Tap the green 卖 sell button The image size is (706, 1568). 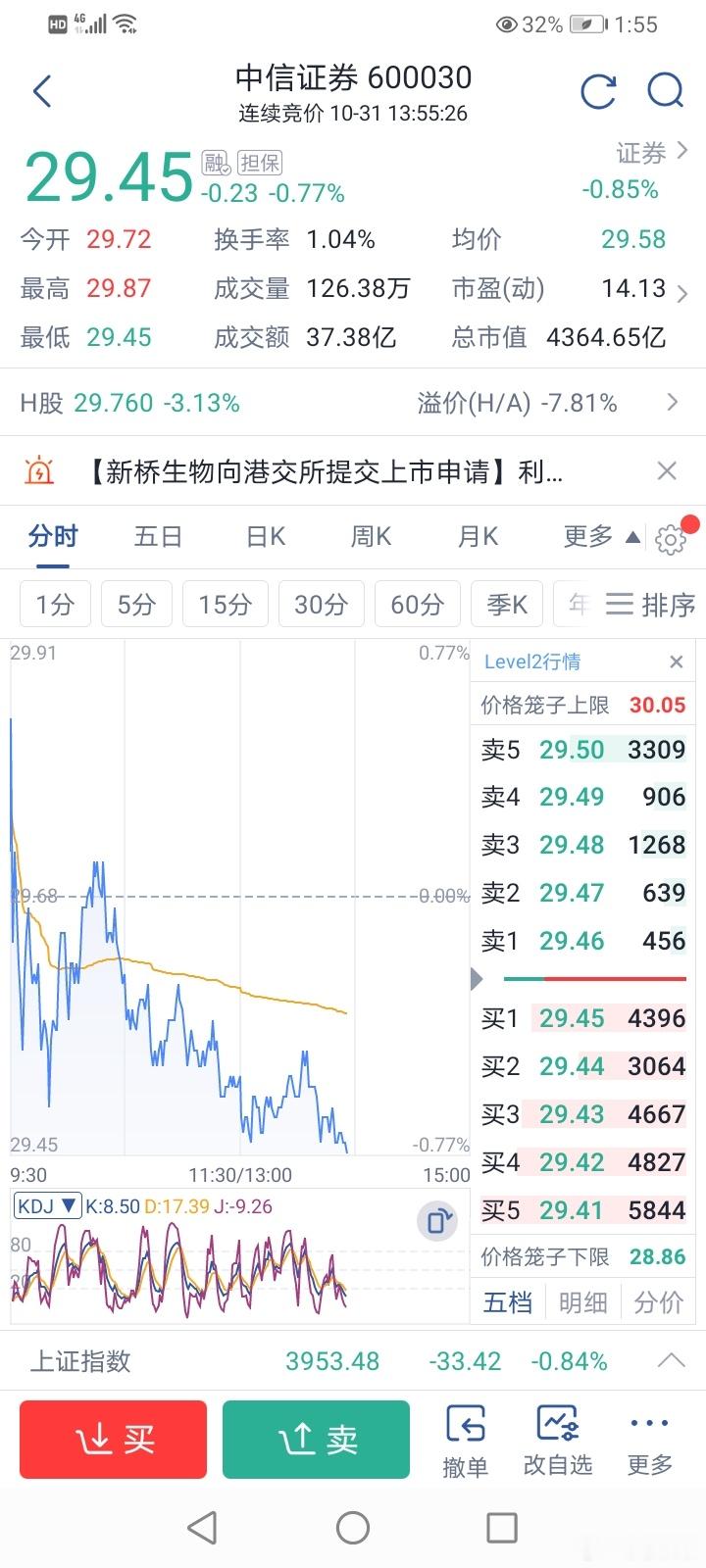pos(315,1439)
